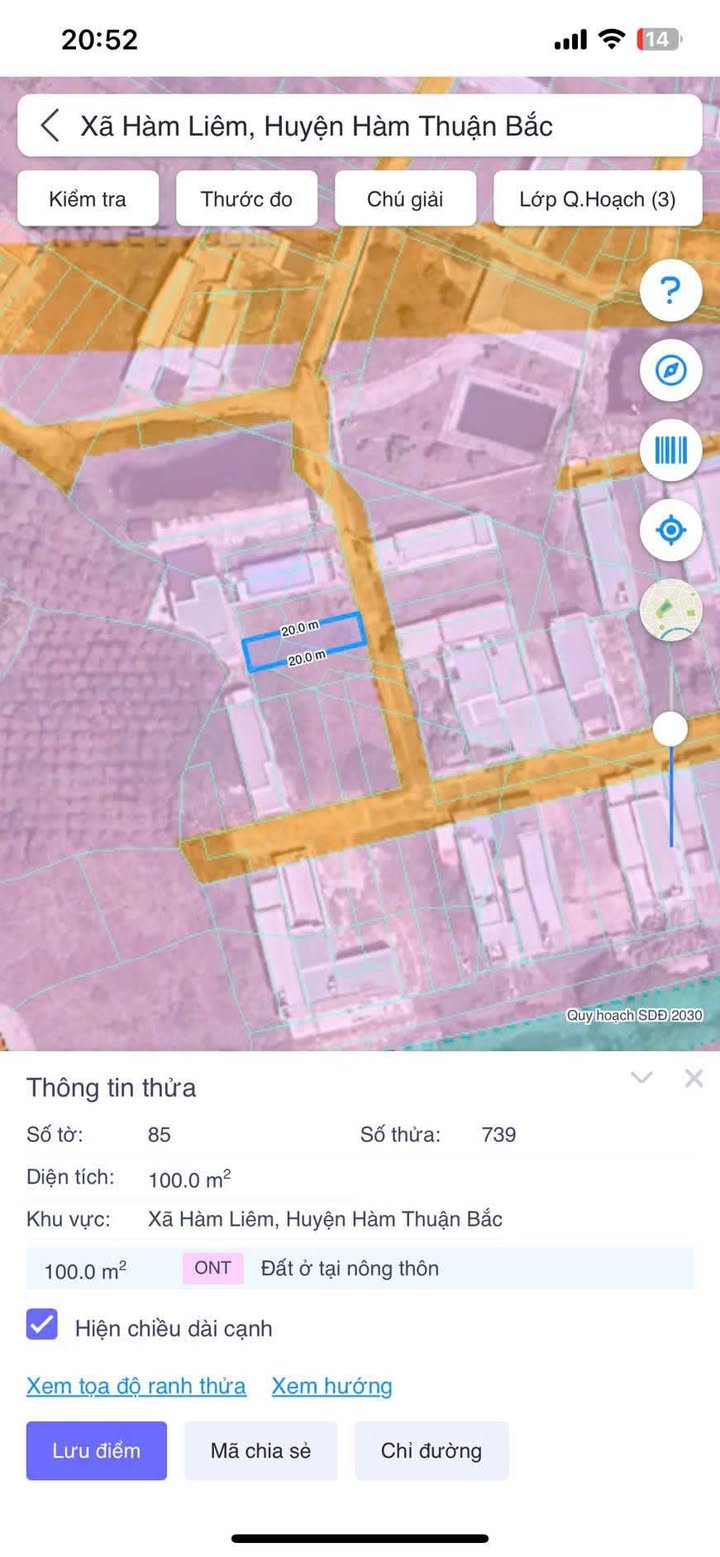Tap the Mã chia sẻ button
Image resolution: width=720 pixels, height=1557 pixels.
tap(261, 1450)
